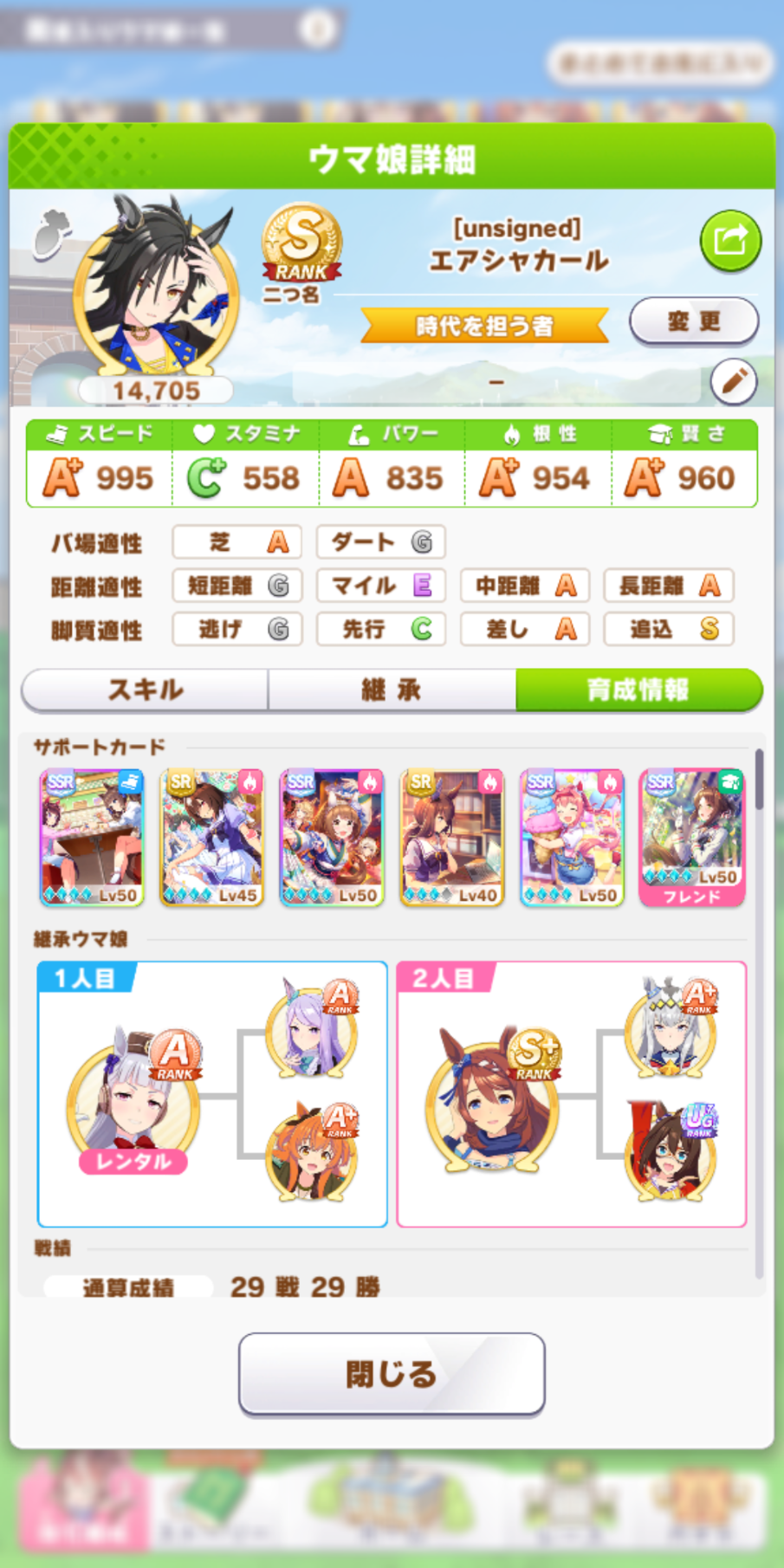Select the 育成情報 tab
The width and height of the screenshot is (784, 1568).
pyautogui.click(x=639, y=690)
